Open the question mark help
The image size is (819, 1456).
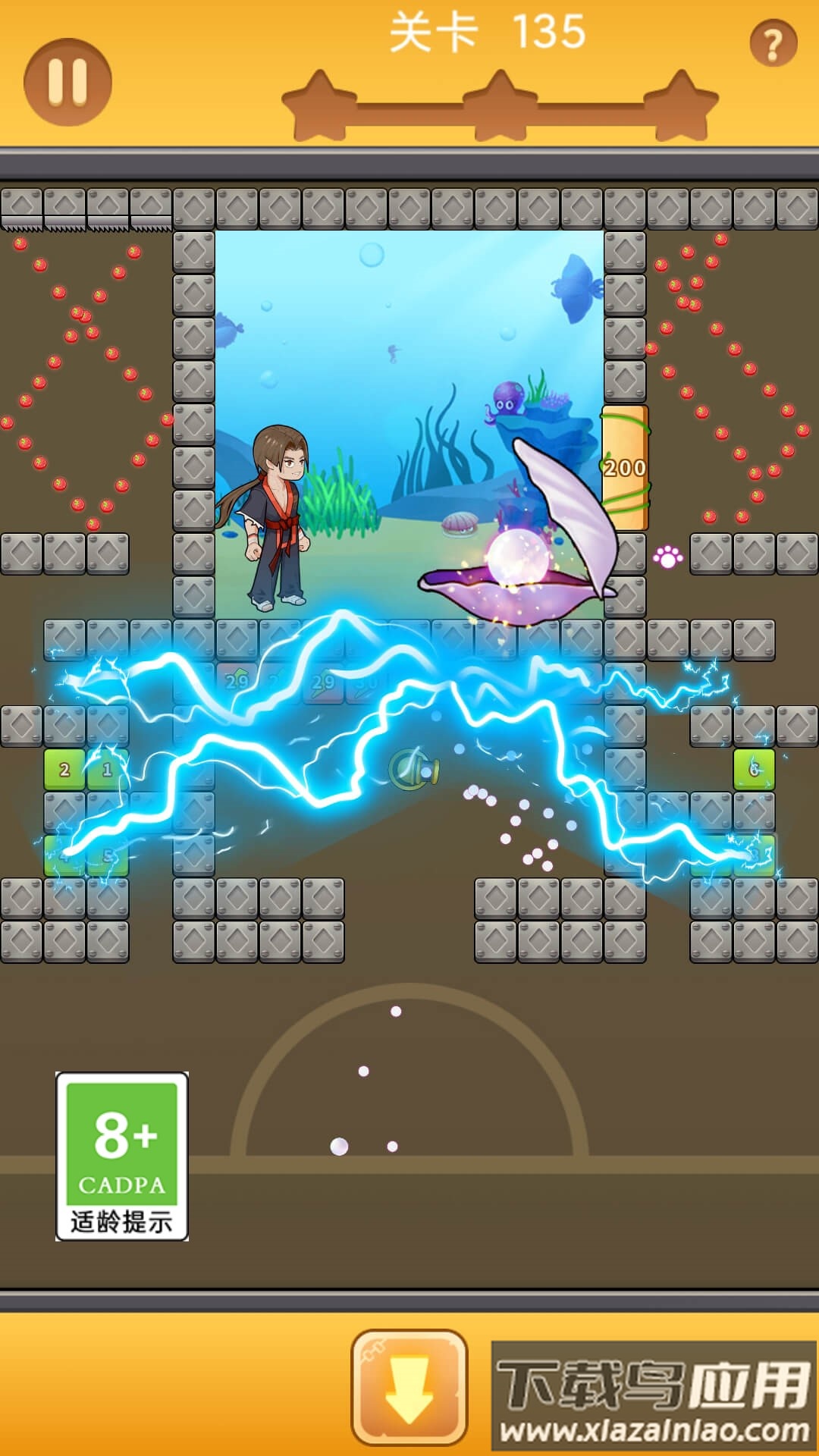click(x=773, y=44)
